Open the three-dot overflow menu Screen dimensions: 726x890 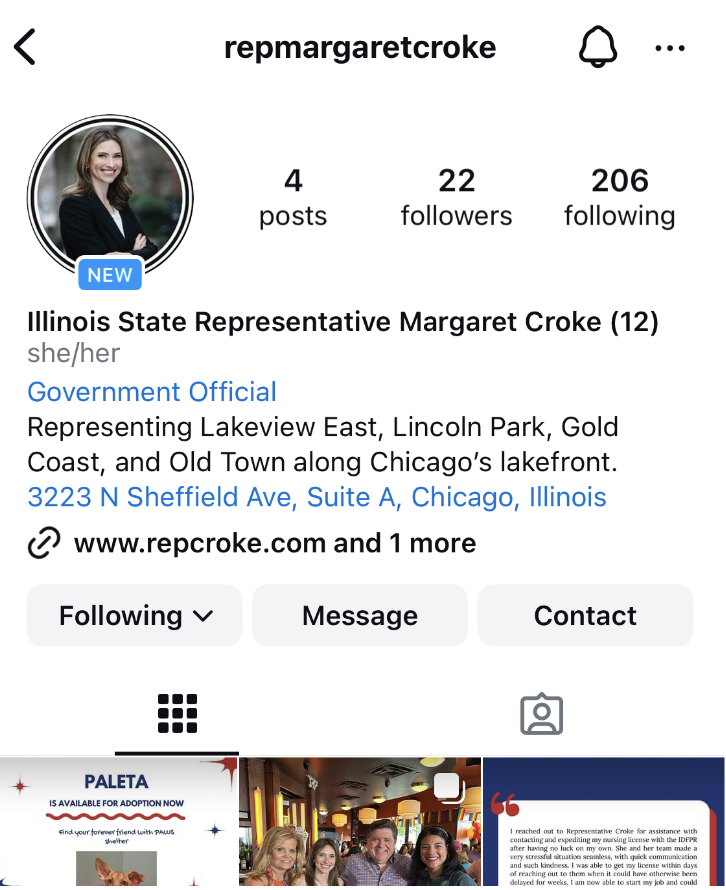tap(669, 47)
